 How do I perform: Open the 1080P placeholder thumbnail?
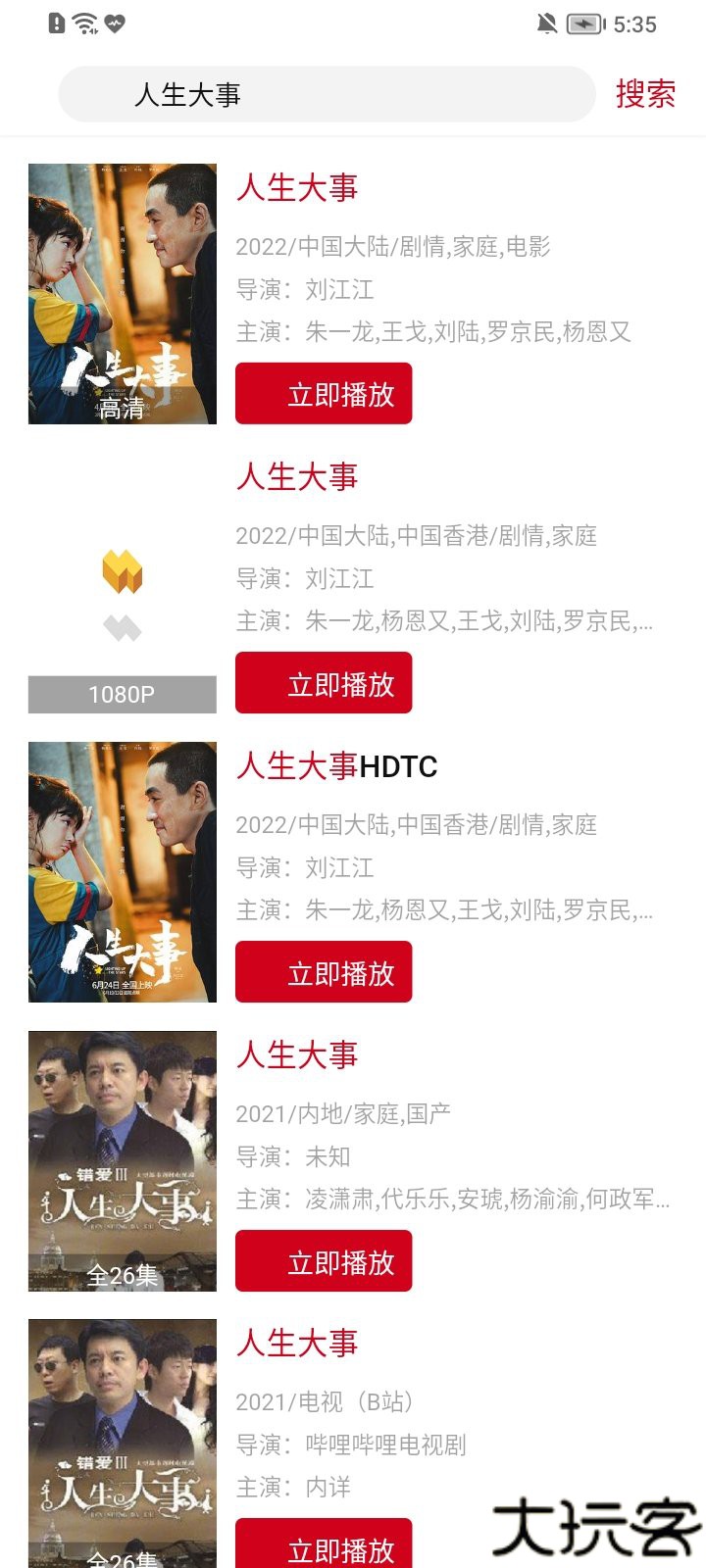[123, 583]
